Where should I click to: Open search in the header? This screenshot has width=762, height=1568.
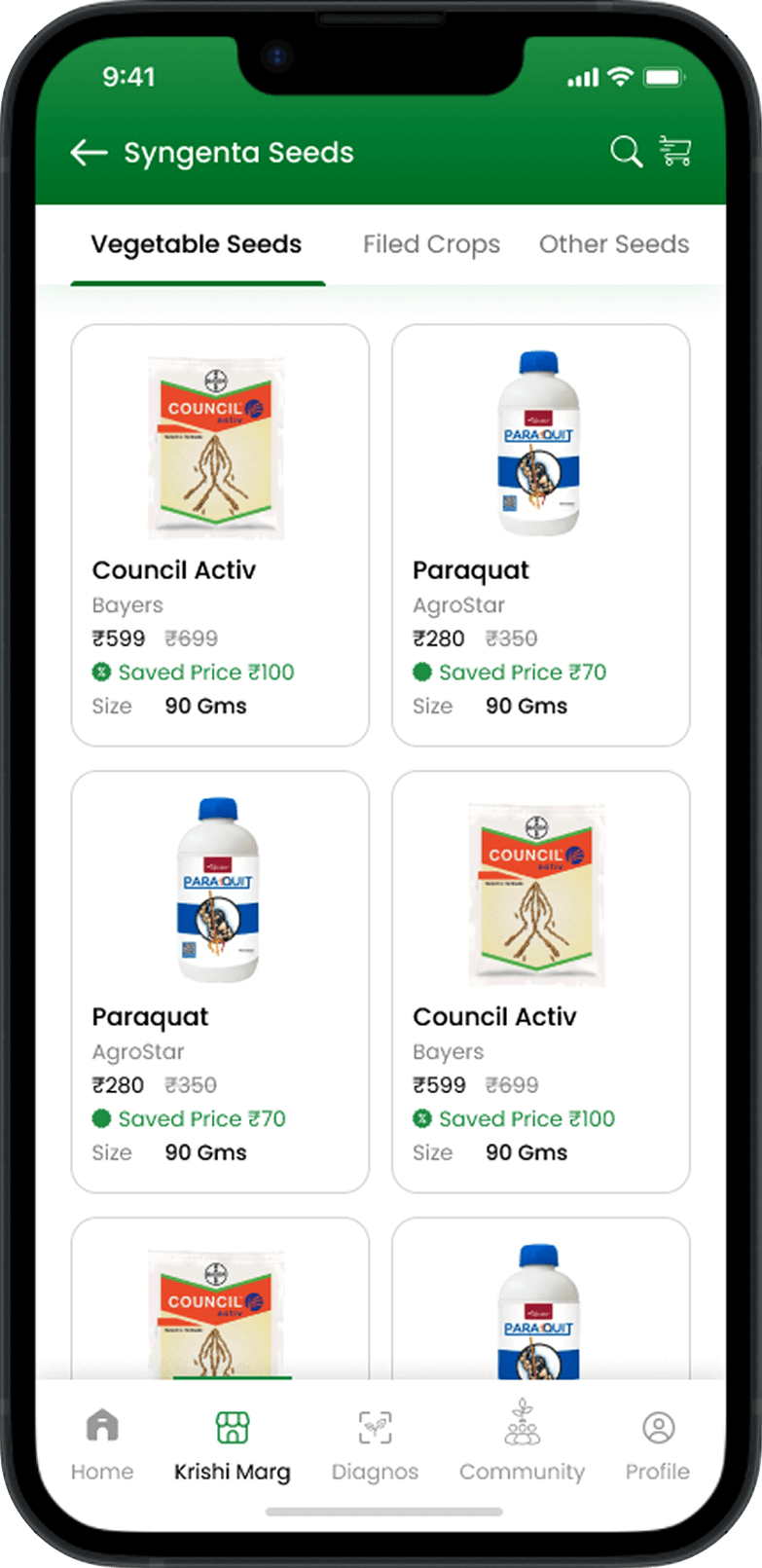(x=625, y=152)
